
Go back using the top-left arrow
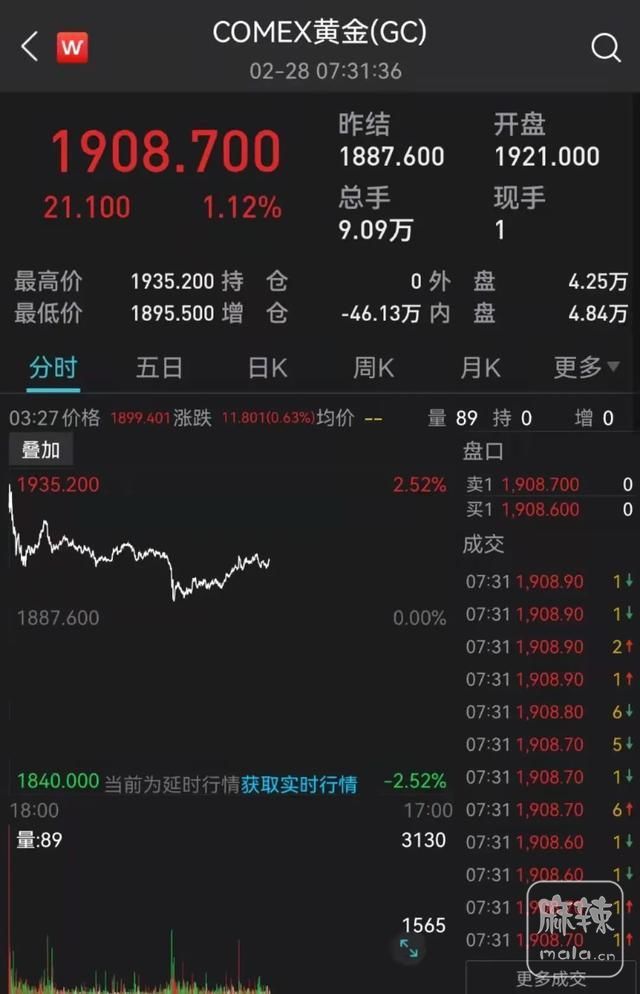pyautogui.click(x=29, y=46)
